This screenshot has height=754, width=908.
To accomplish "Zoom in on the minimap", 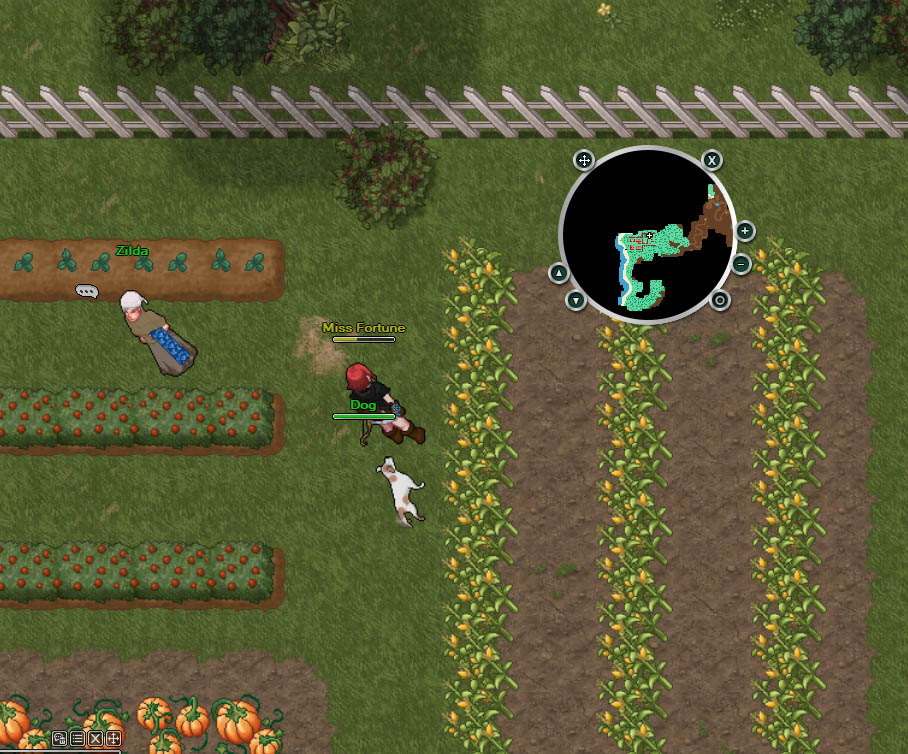I will point(745,231).
